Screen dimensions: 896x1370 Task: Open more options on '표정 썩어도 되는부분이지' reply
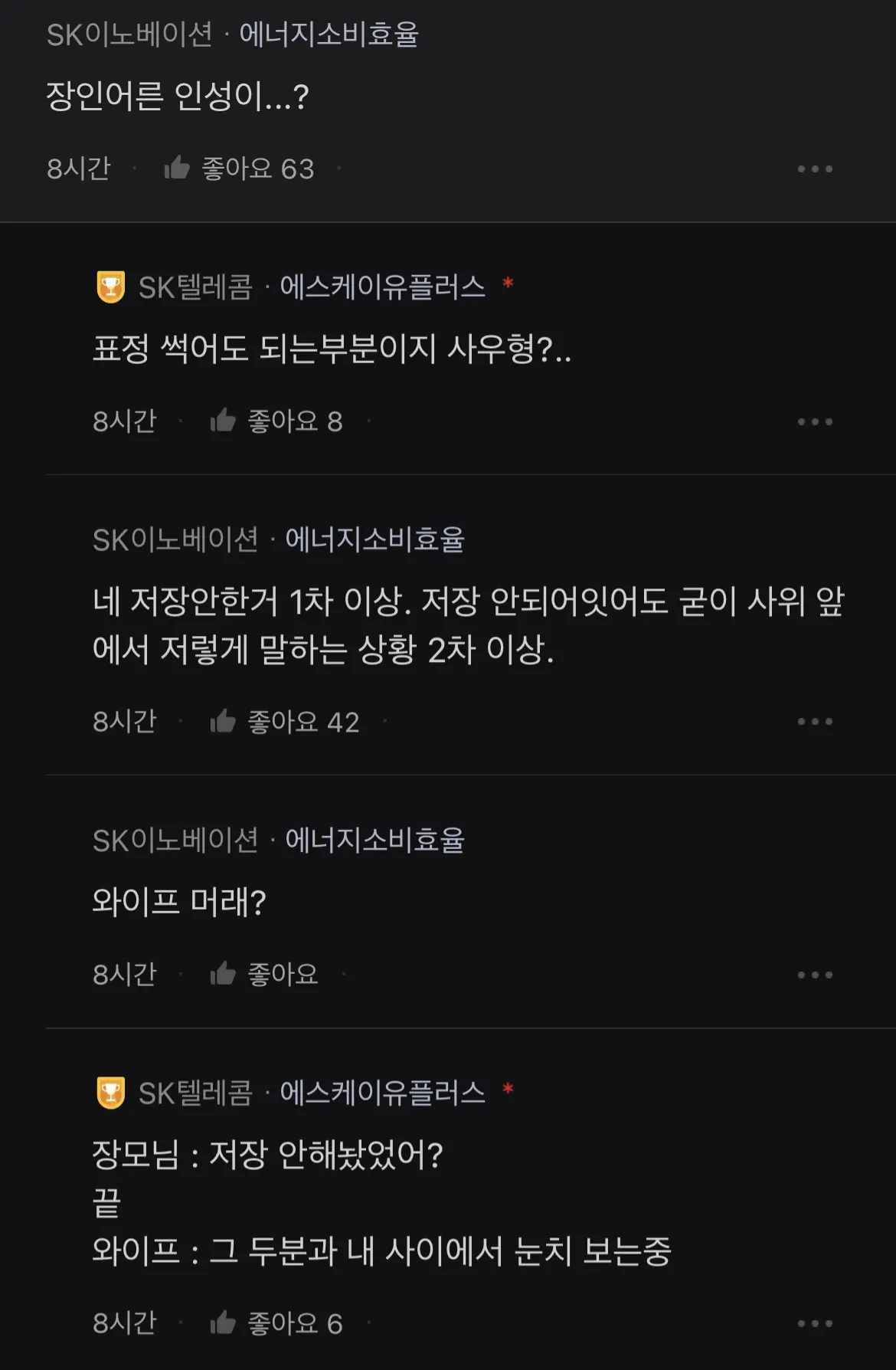click(814, 421)
